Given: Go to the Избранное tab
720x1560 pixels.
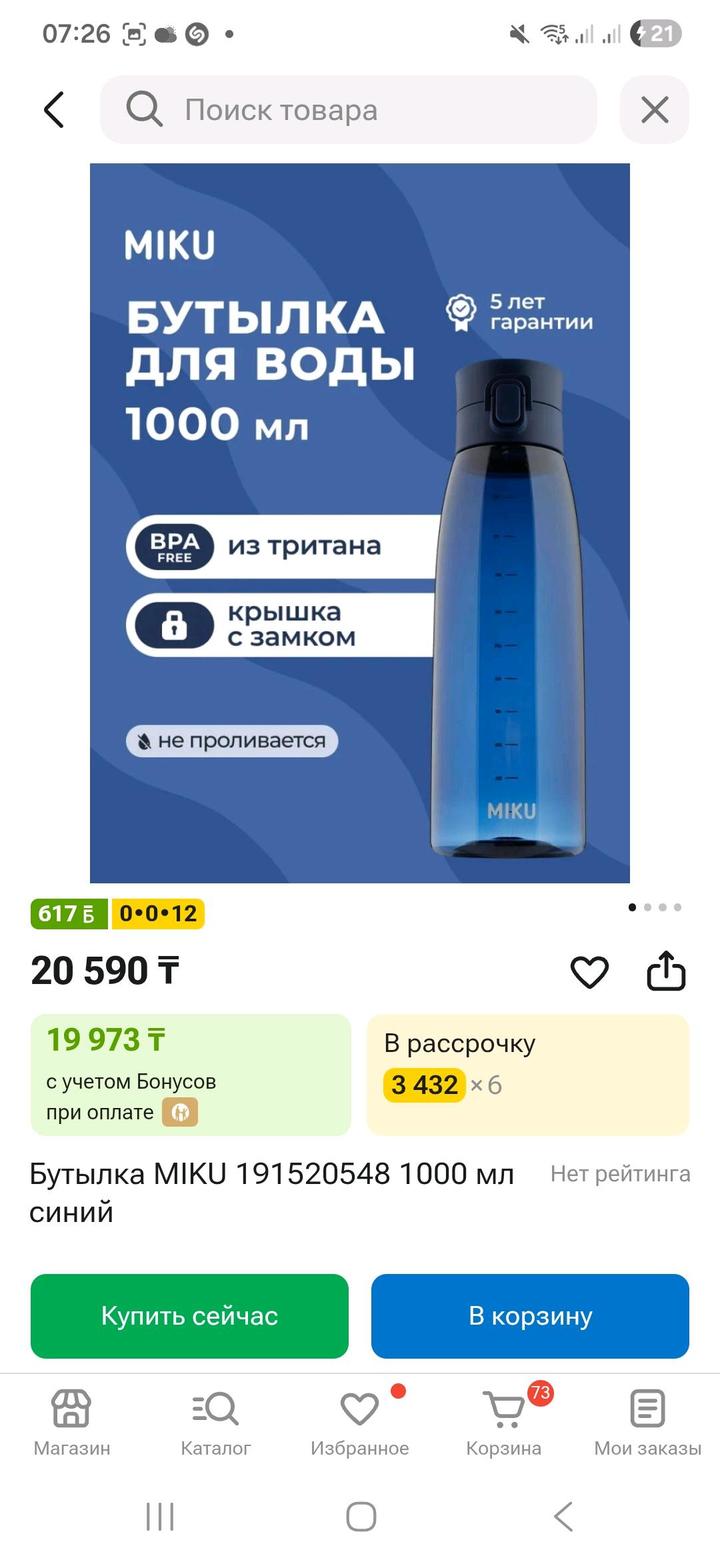Looking at the screenshot, I should [x=359, y=1422].
